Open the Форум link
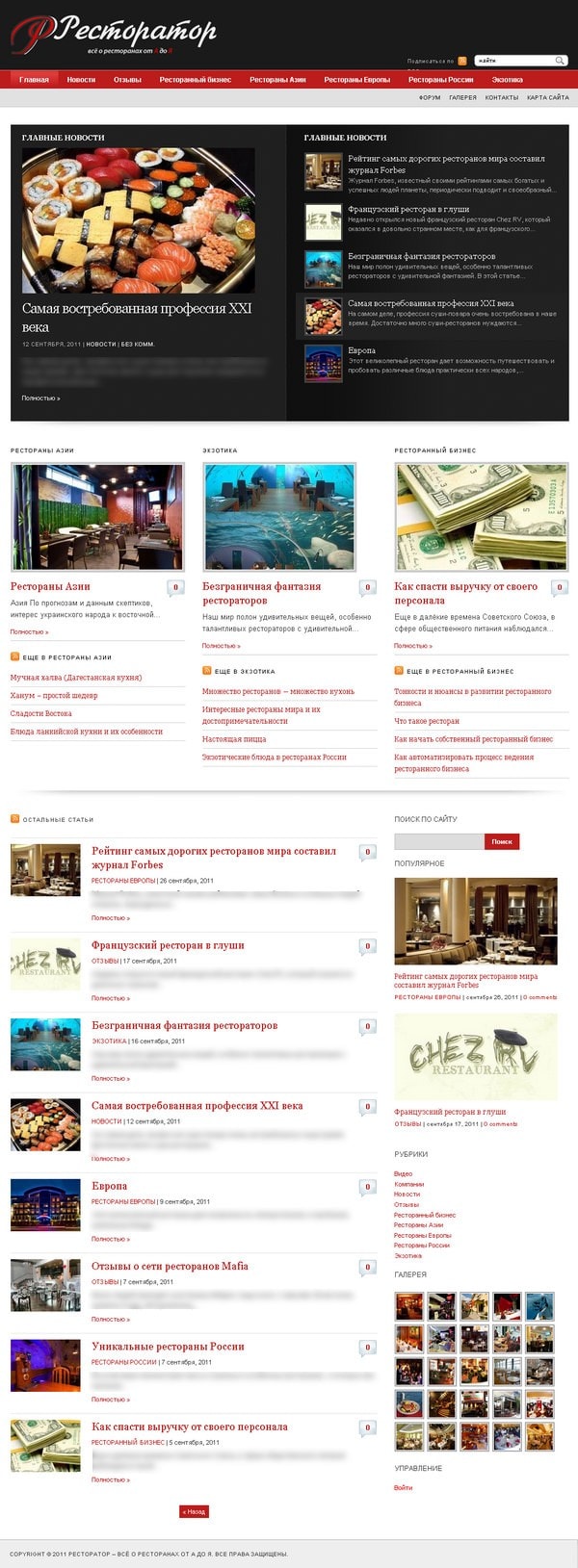The width and height of the screenshot is (578, 1568). [x=430, y=97]
